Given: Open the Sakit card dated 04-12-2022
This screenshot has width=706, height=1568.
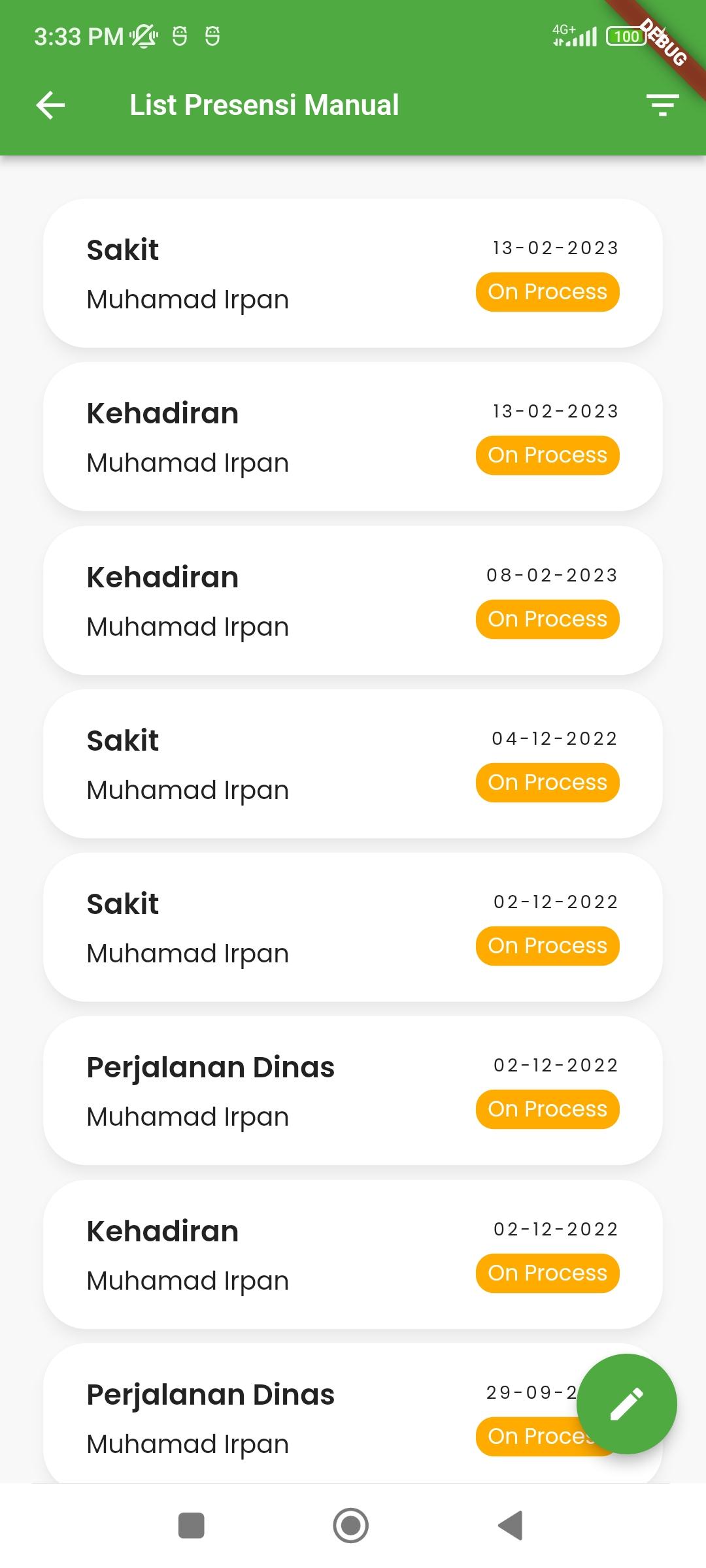Looking at the screenshot, I should 353,764.
